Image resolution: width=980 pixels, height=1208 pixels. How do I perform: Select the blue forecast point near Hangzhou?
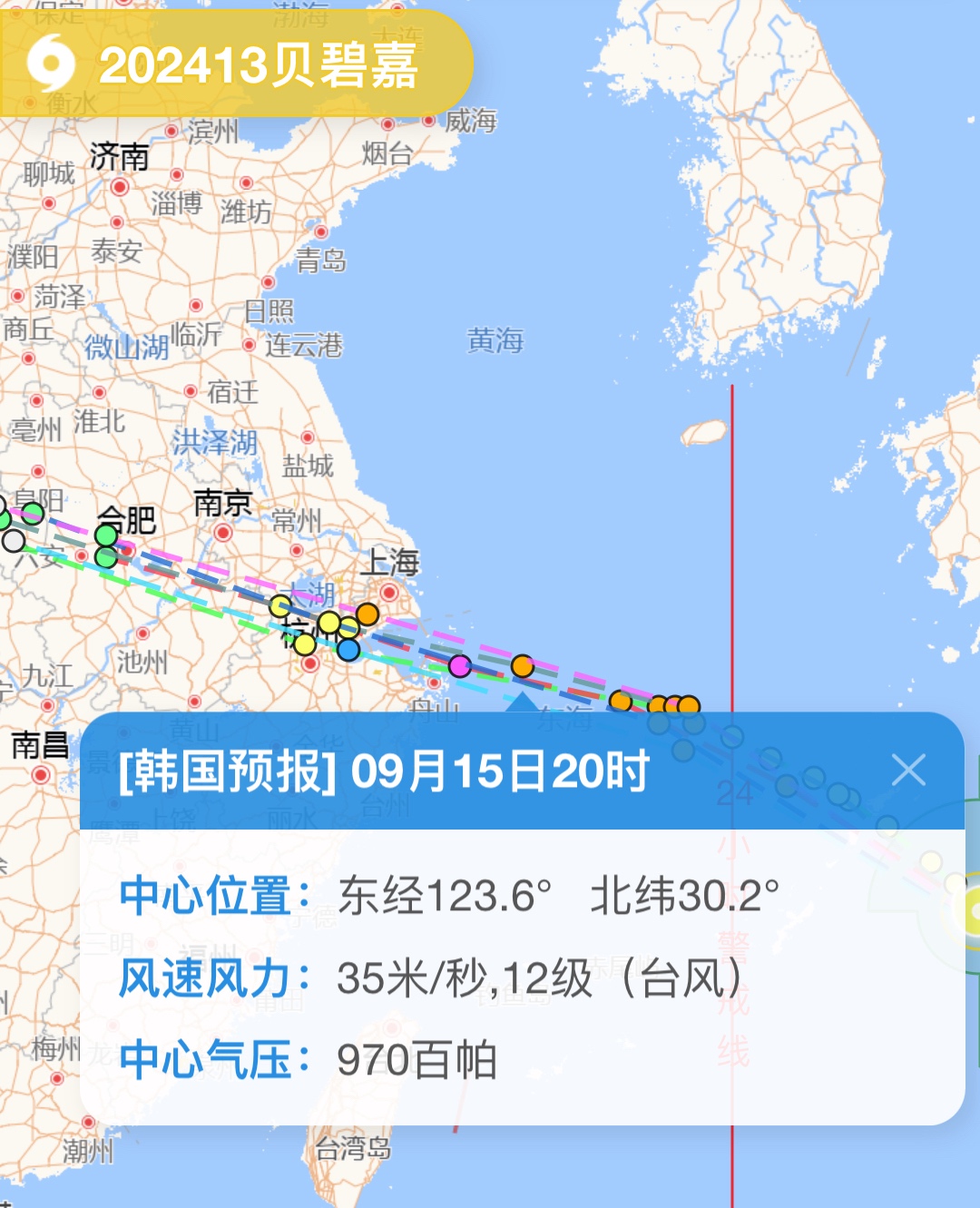pos(348,649)
